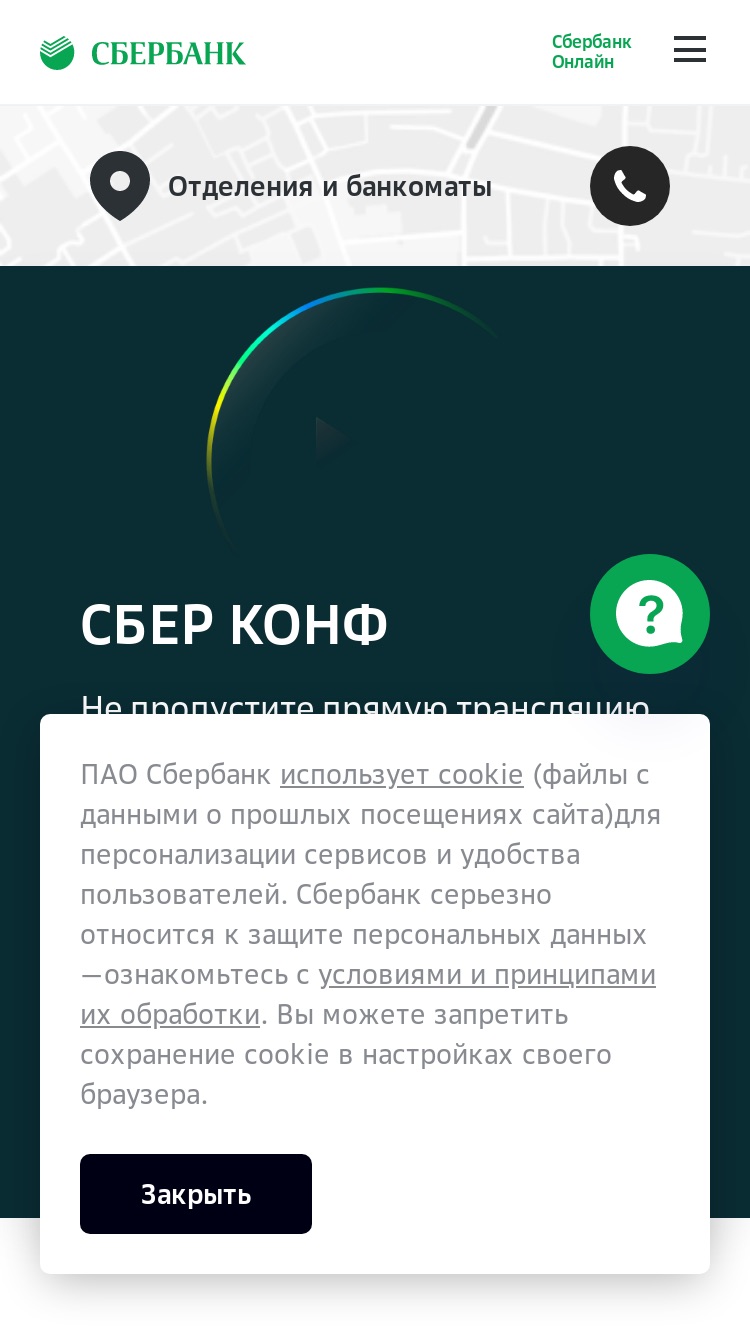
Task: Open Отделения и банкоматы map
Action: point(291,186)
